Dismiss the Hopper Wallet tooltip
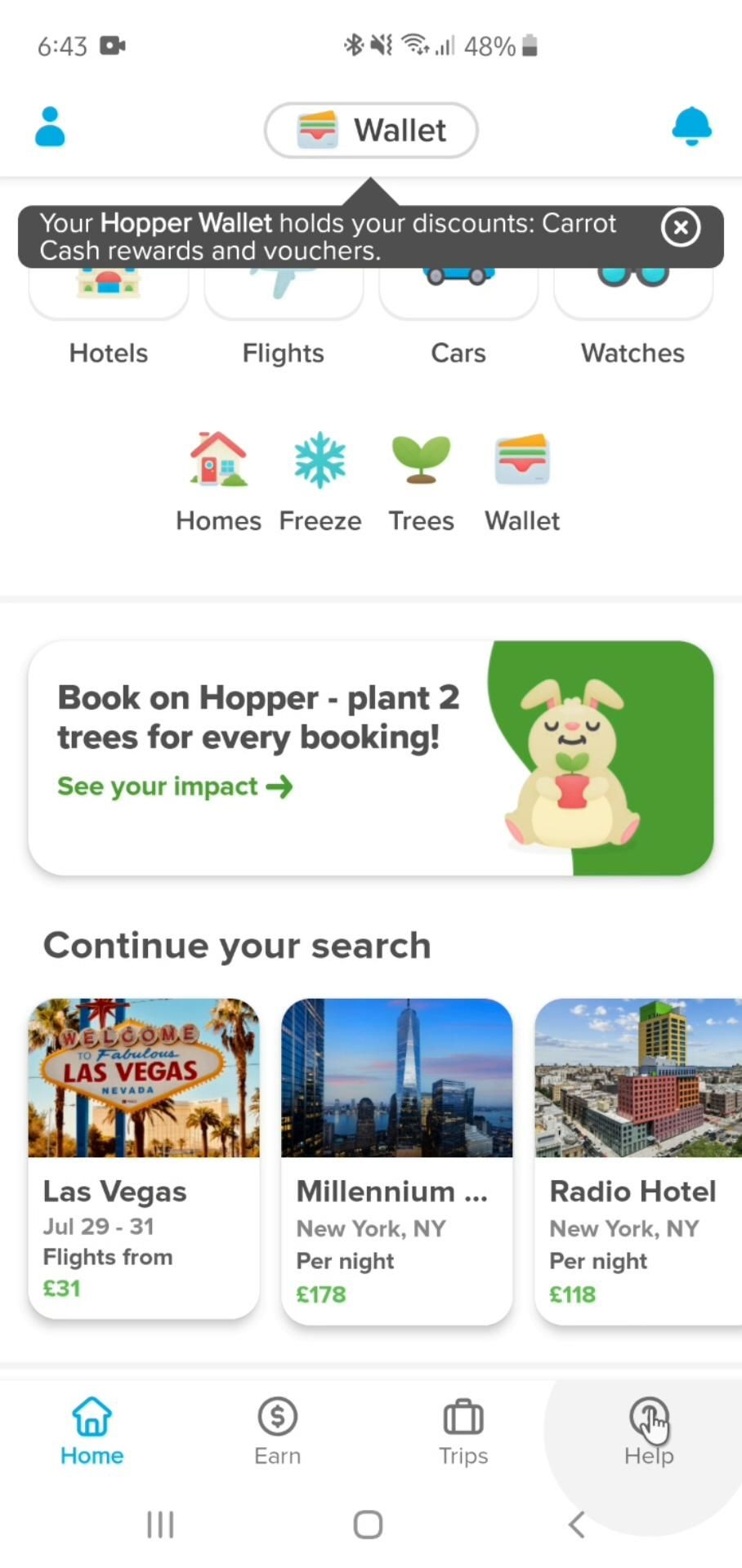The width and height of the screenshot is (742, 1568). tap(681, 228)
